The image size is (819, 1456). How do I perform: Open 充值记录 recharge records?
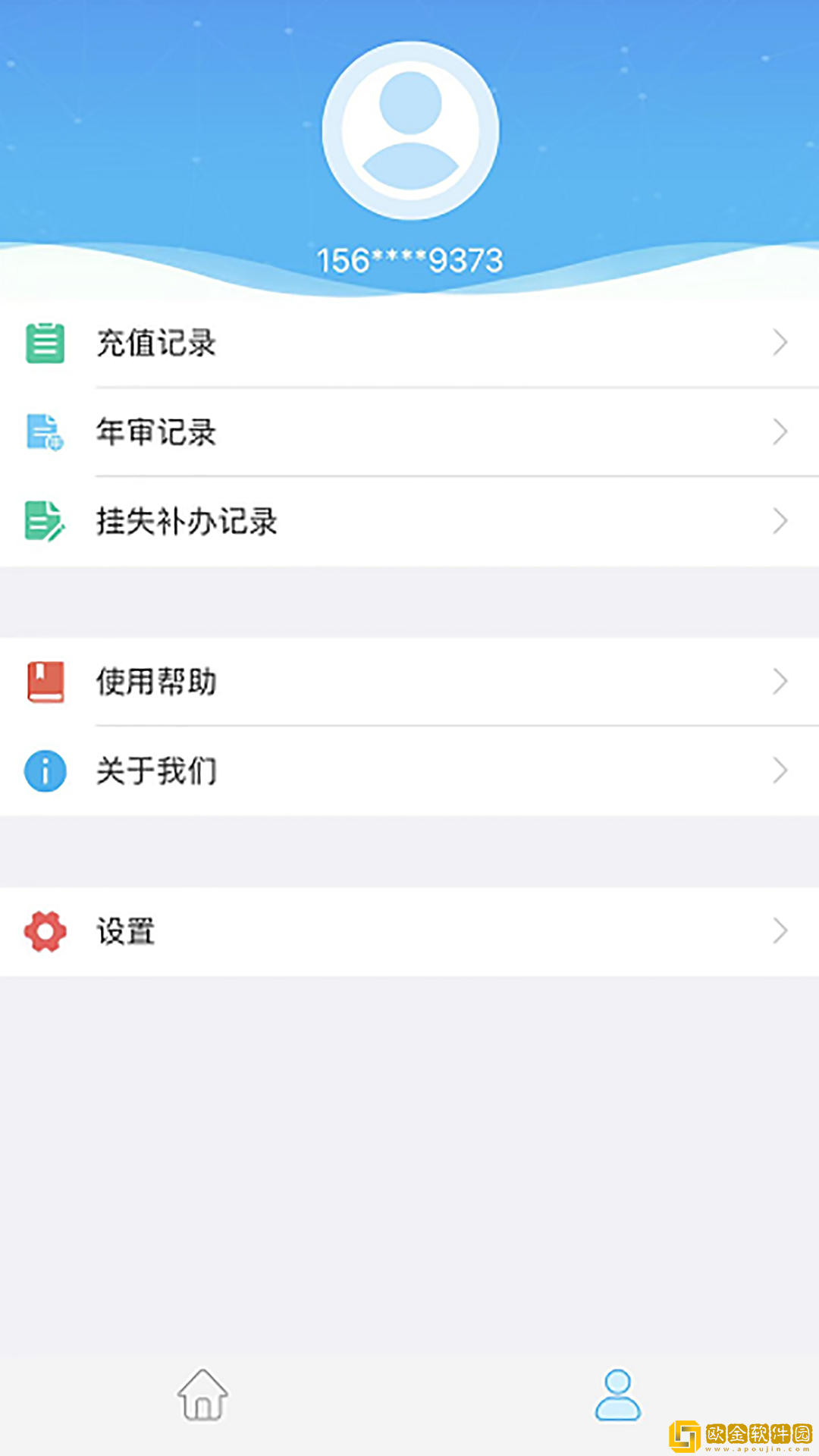[409, 344]
